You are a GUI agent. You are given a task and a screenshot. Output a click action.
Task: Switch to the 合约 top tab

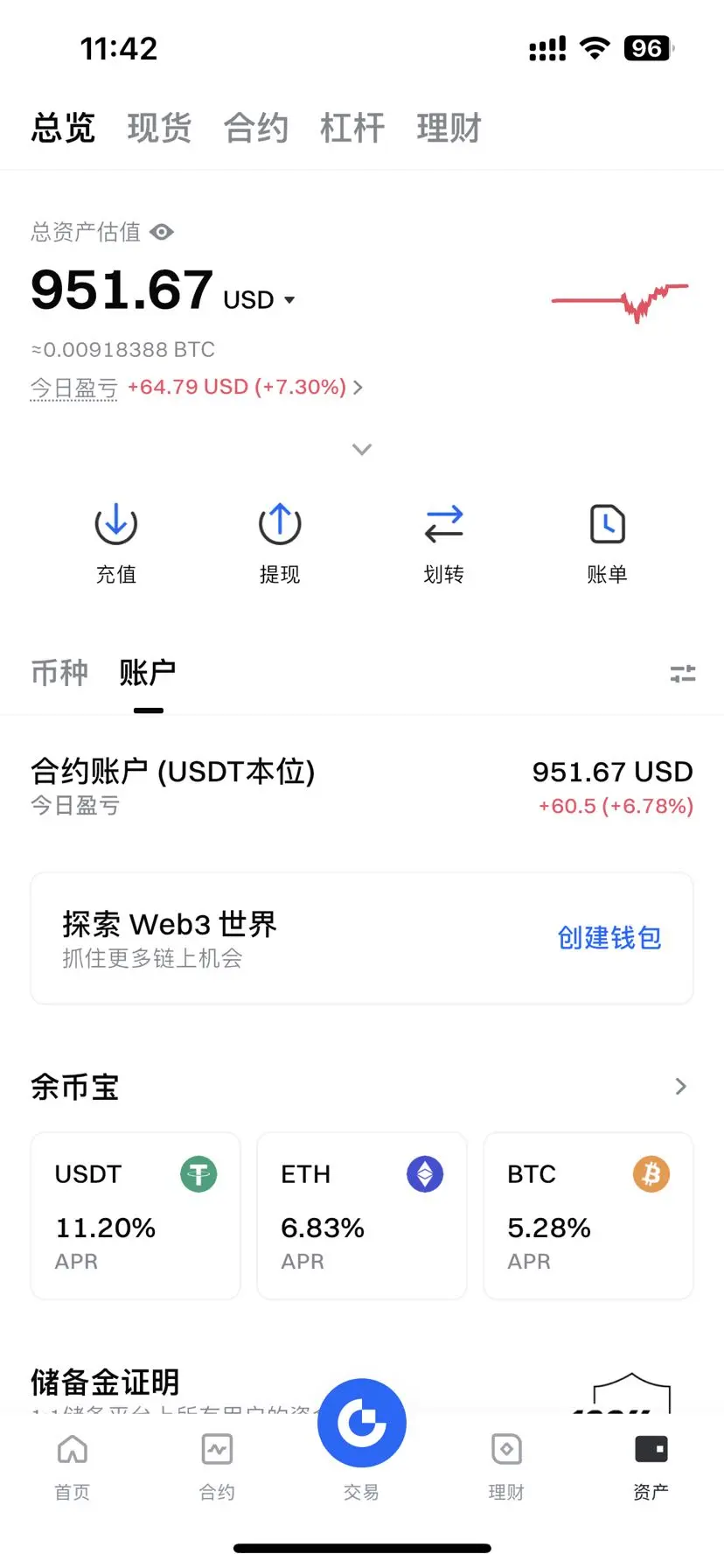[x=255, y=128]
